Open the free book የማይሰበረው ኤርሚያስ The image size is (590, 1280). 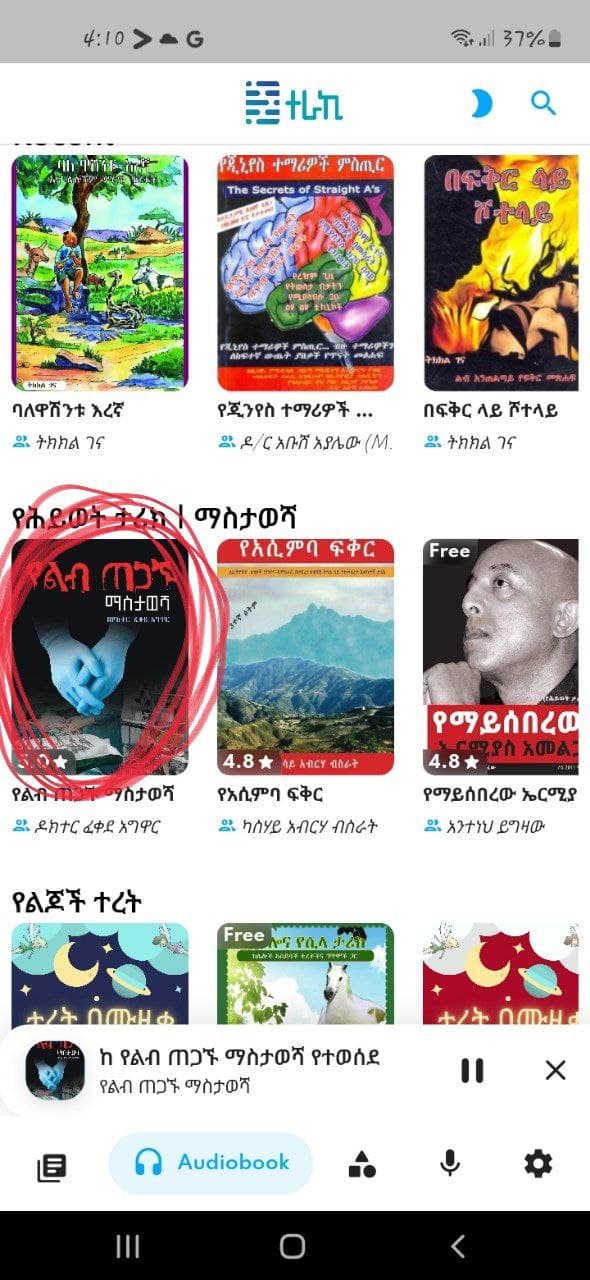tap(501, 657)
